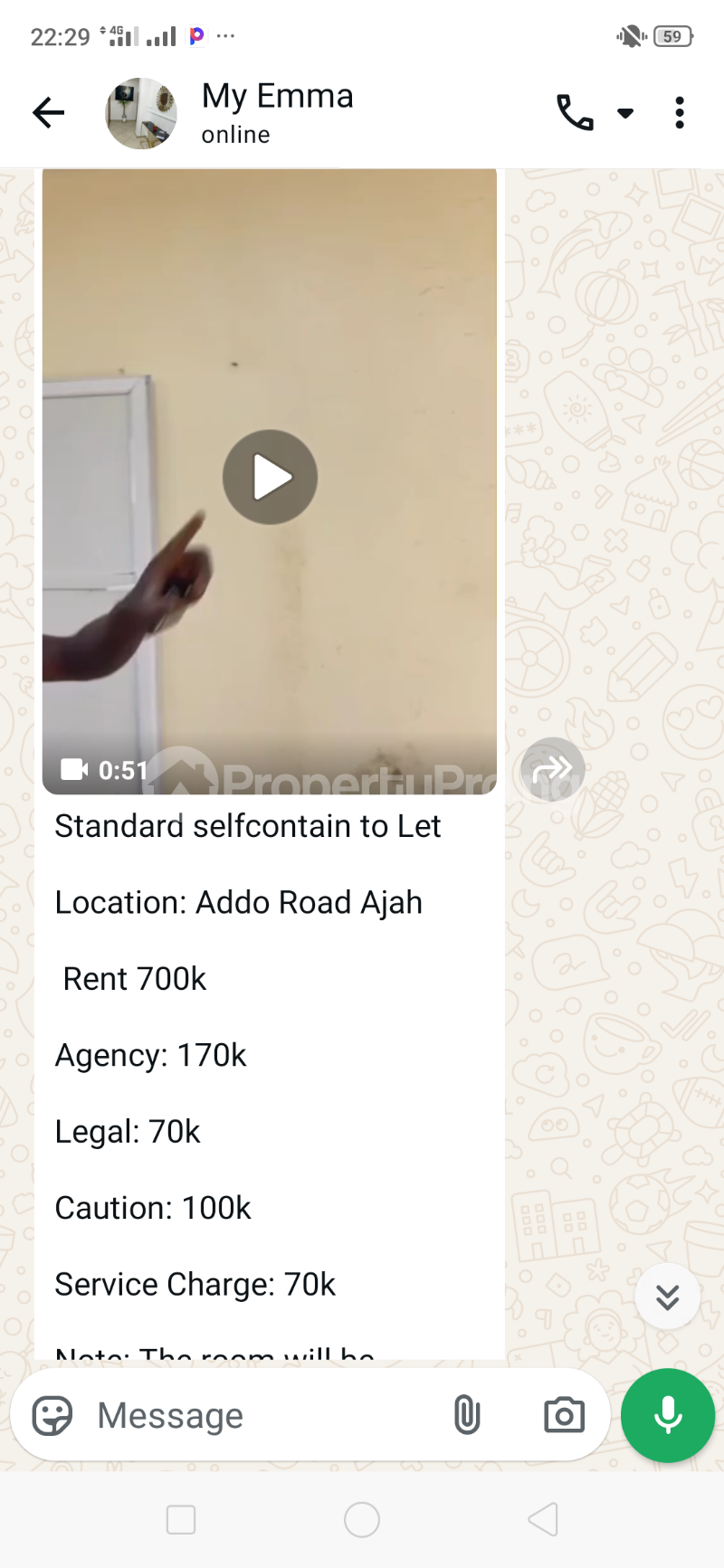The width and height of the screenshot is (724, 1568).
Task: Record a voice note with the mic button
Action: click(x=667, y=1414)
